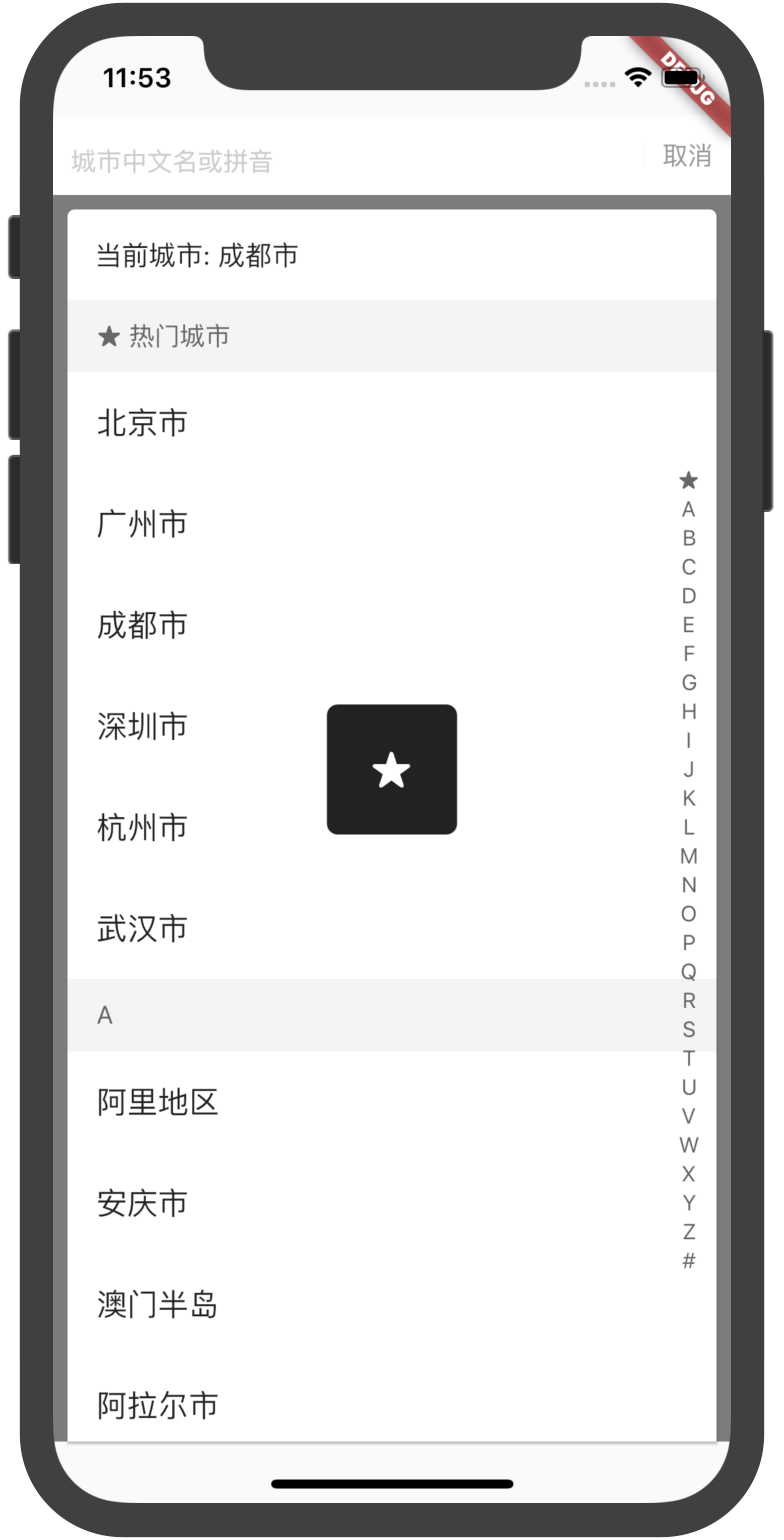Select 安庆市 in the list
The image size is (784, 1540).
click(142, 1203)
